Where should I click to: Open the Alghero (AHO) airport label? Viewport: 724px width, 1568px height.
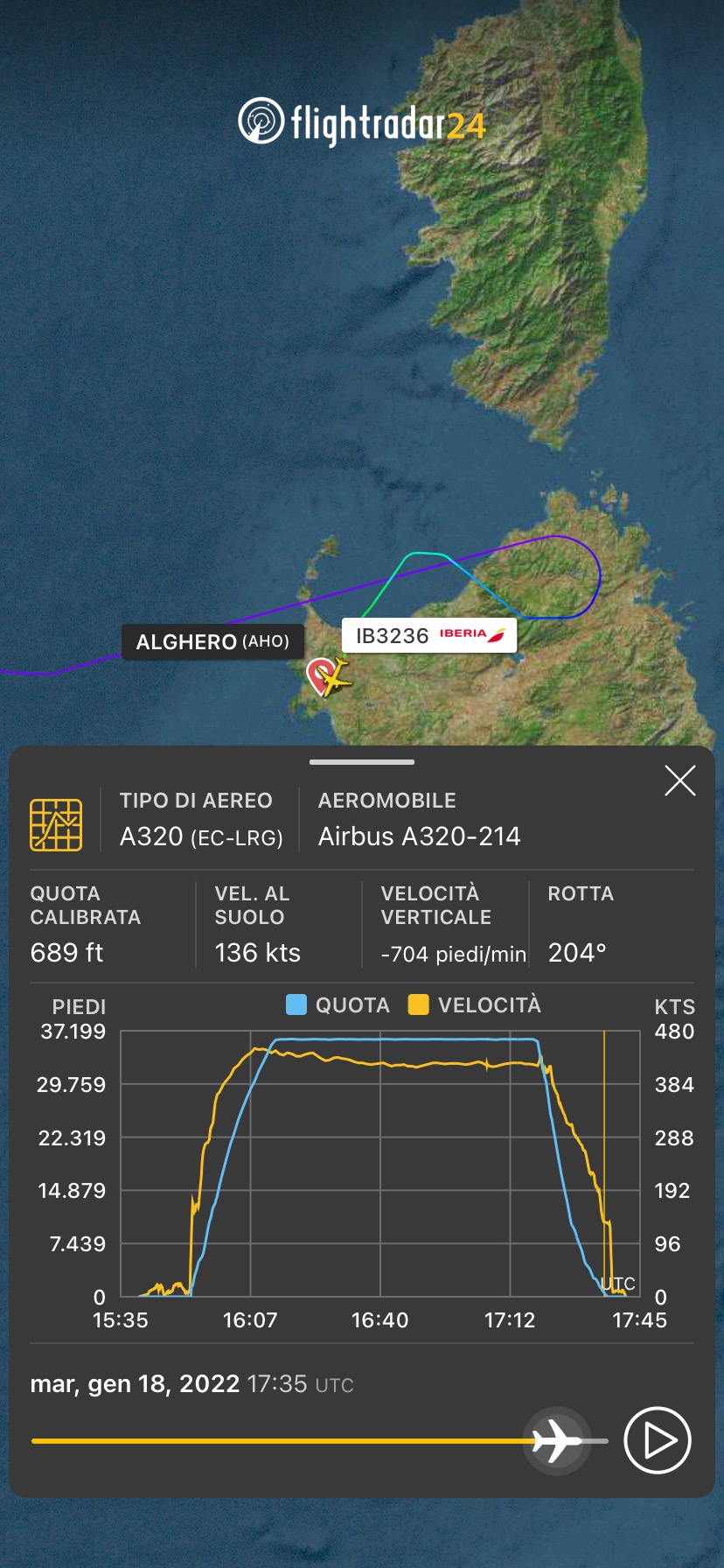212,641
